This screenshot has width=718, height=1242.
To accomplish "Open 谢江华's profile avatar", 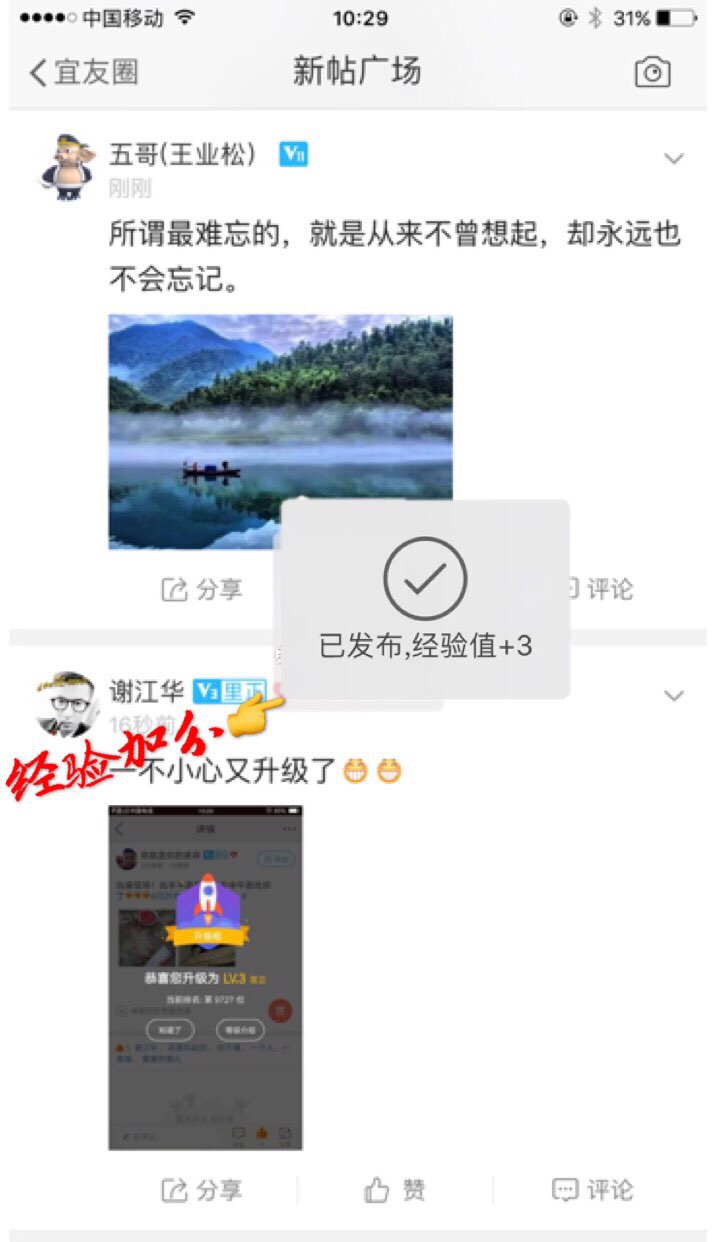I will [x=68, y=704].
